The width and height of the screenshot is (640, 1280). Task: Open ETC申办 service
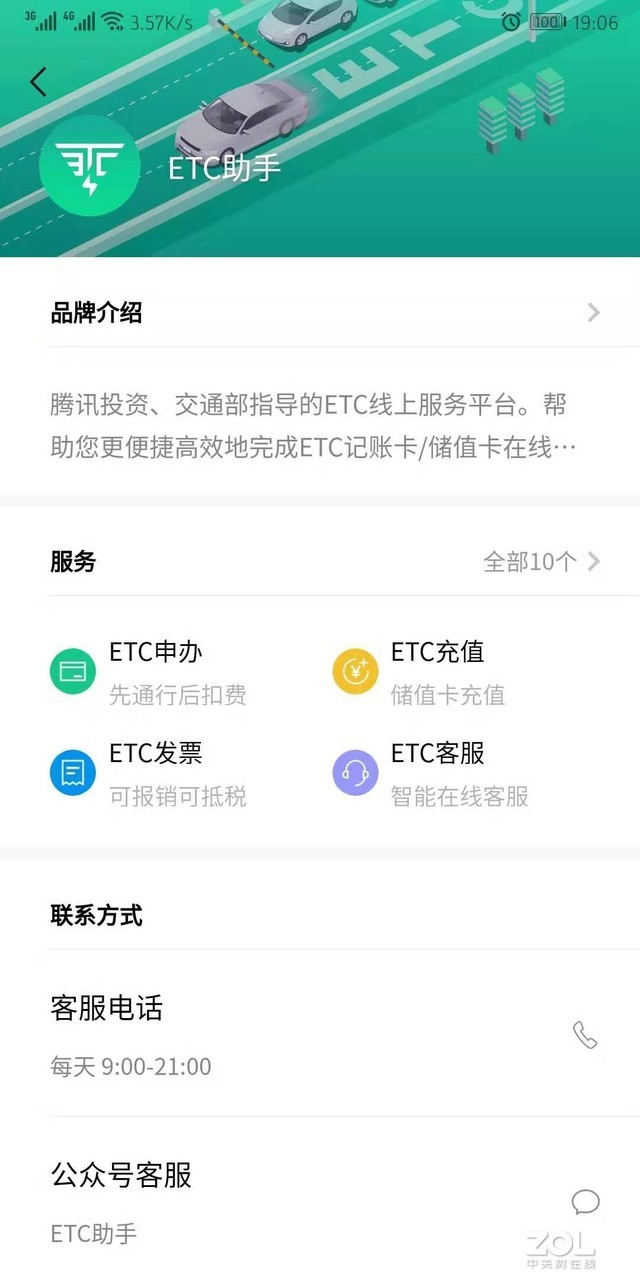coord(150,671)
